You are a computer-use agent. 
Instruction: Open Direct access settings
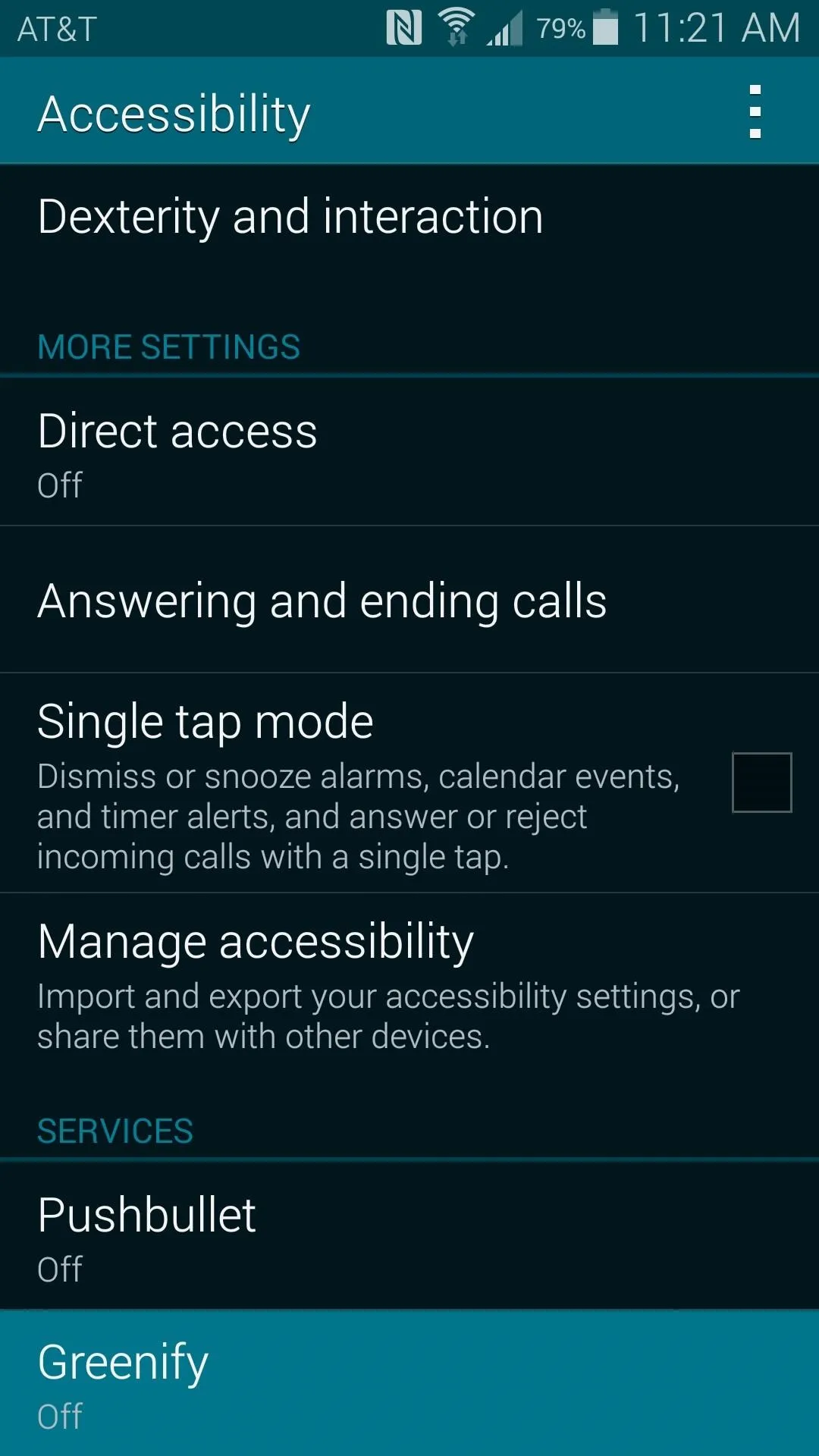409,452
